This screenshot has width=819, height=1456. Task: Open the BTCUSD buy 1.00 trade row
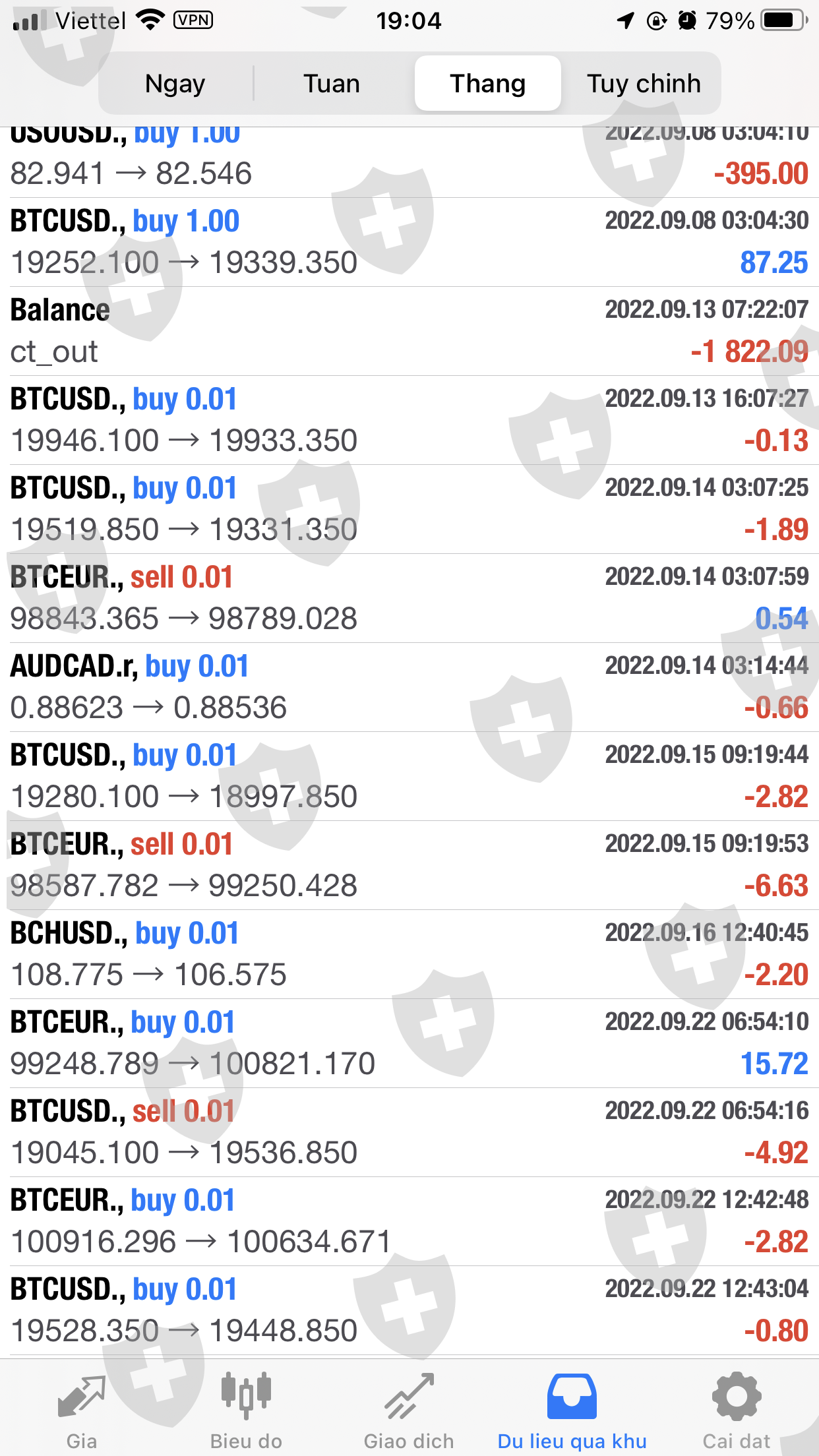[409, 242]
